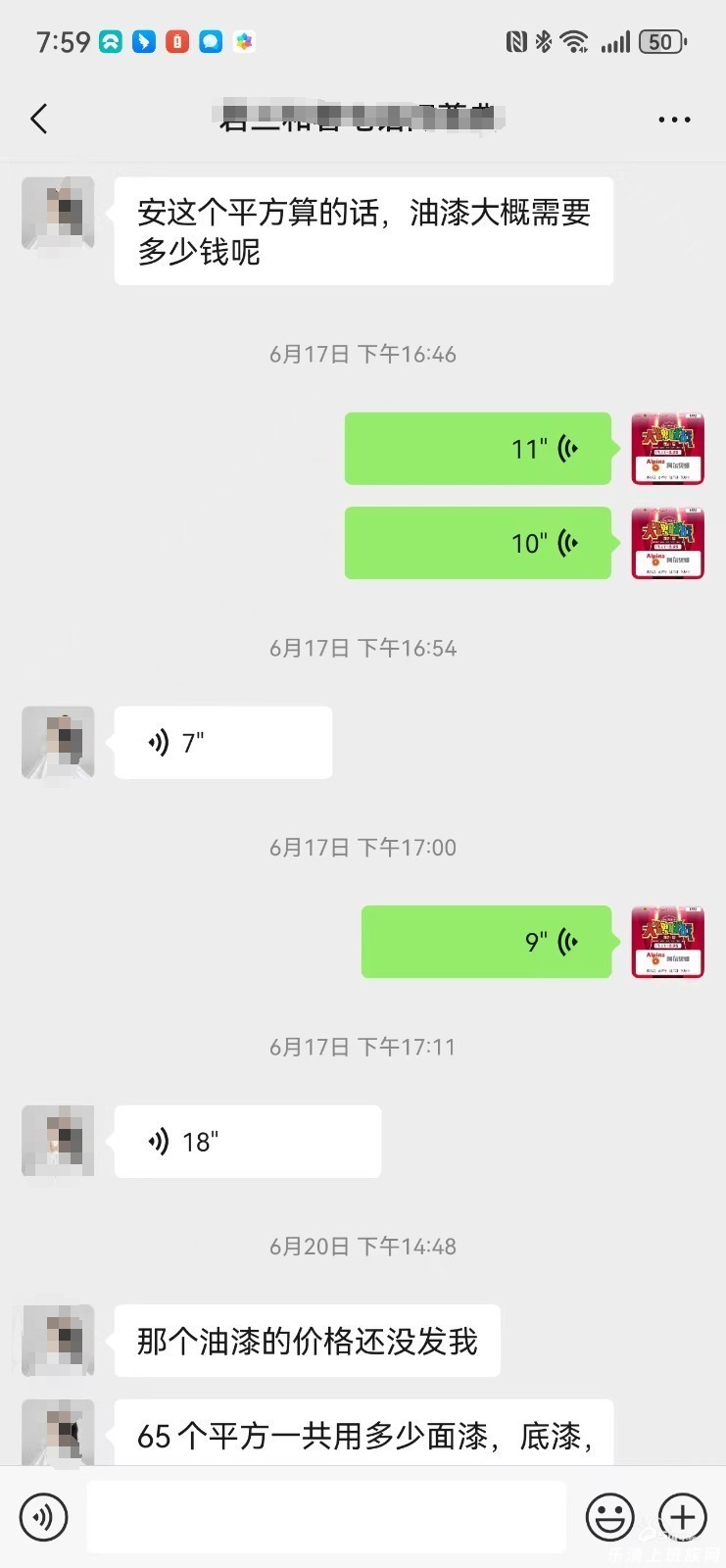Open the plus attachment menu

682,1517
